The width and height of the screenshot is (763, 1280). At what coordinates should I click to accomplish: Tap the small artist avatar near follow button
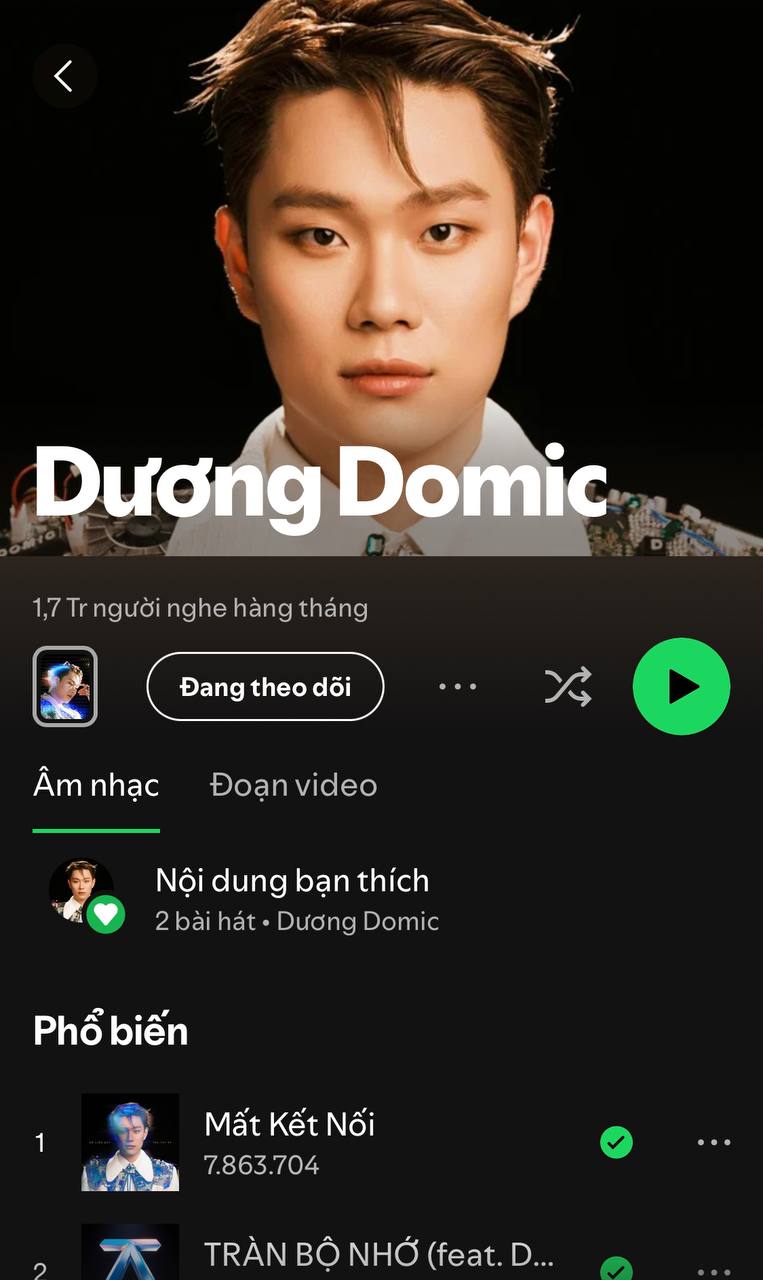point(65,686)
